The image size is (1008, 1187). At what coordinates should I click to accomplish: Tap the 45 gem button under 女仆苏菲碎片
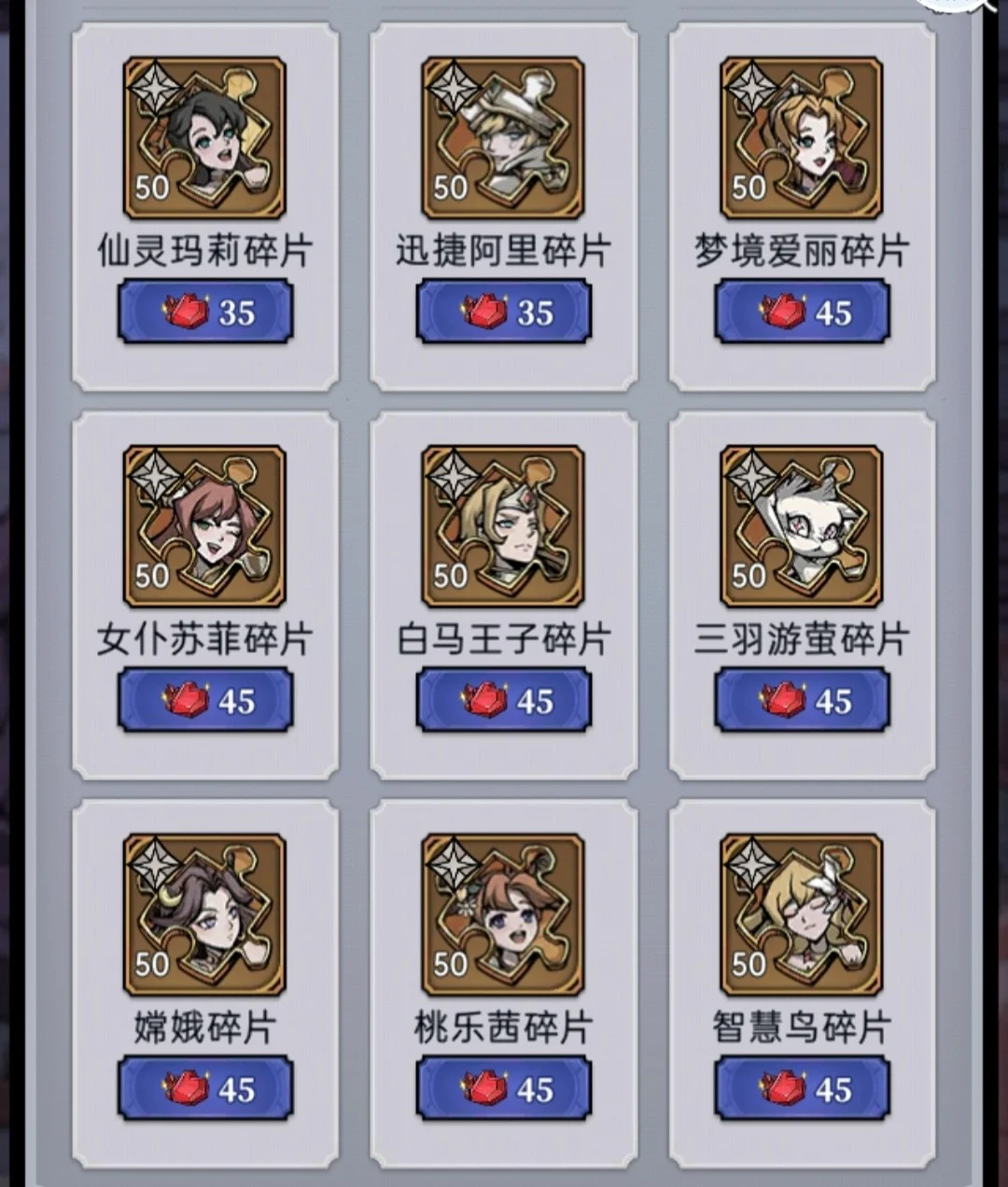(205, 700)
